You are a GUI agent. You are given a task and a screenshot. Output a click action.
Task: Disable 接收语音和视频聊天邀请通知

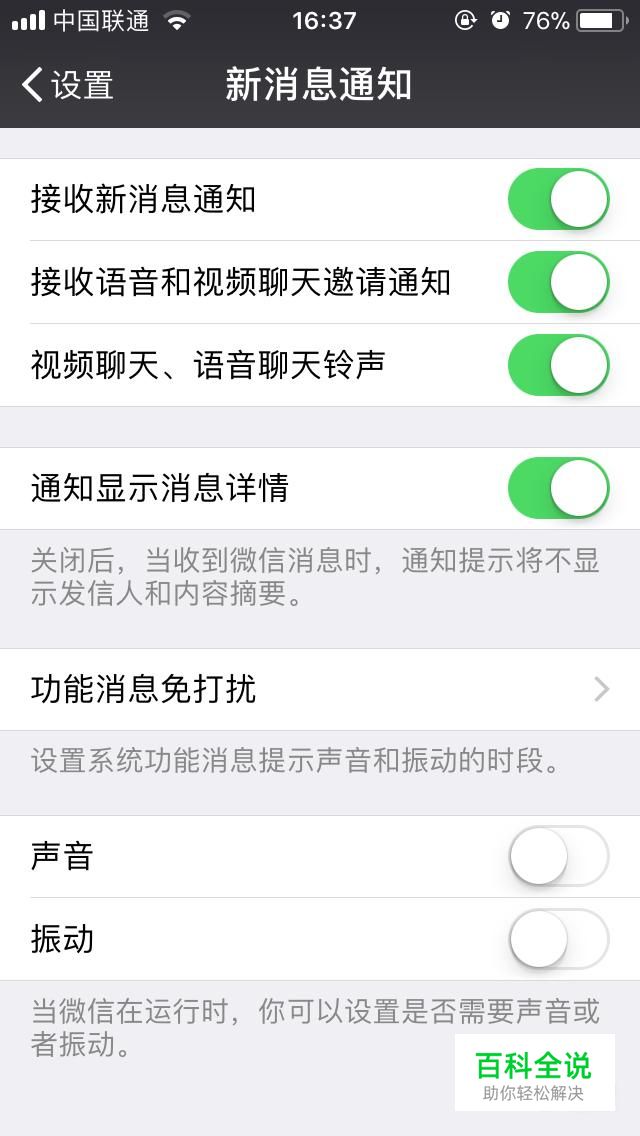(x=559, y=282)
